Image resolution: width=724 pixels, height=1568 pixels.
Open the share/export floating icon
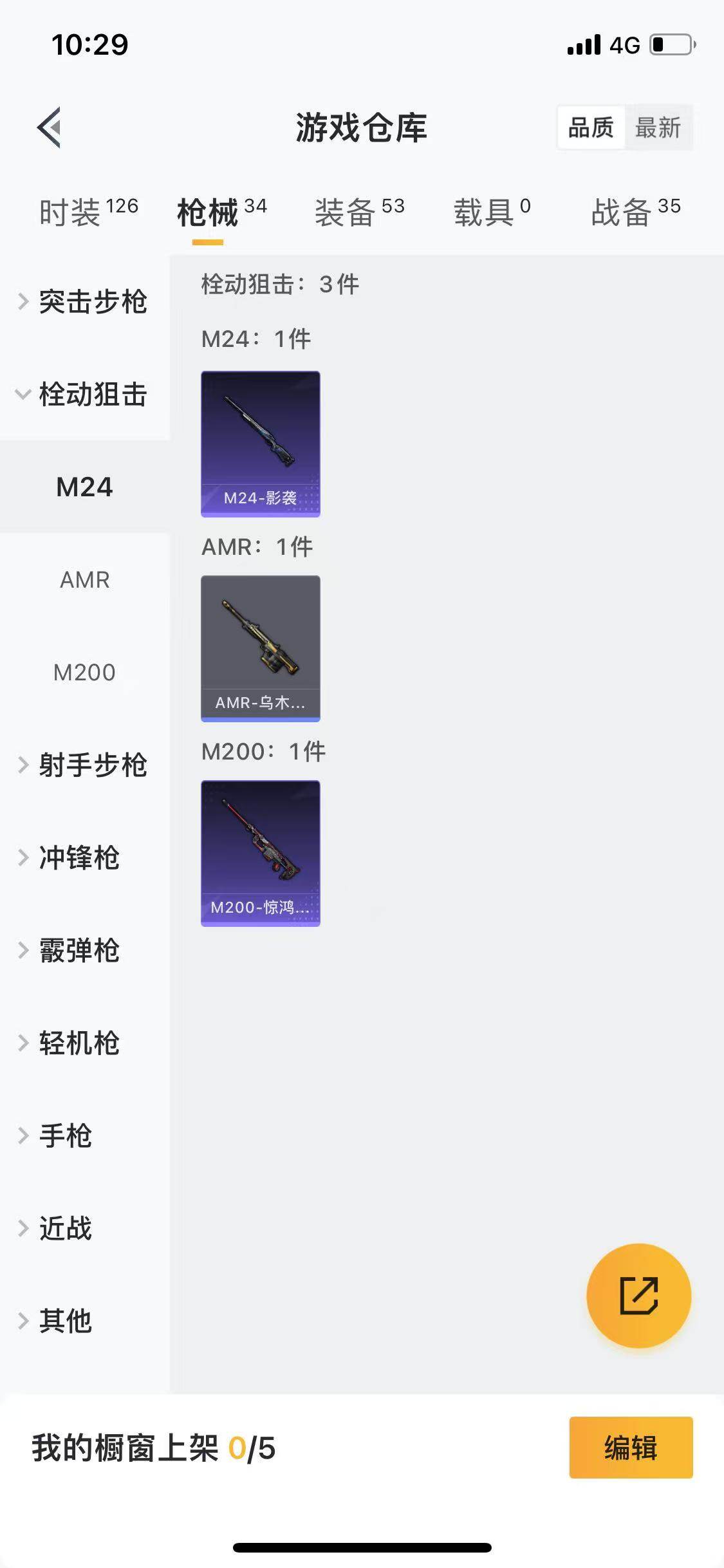click(x=639, y=1296)
